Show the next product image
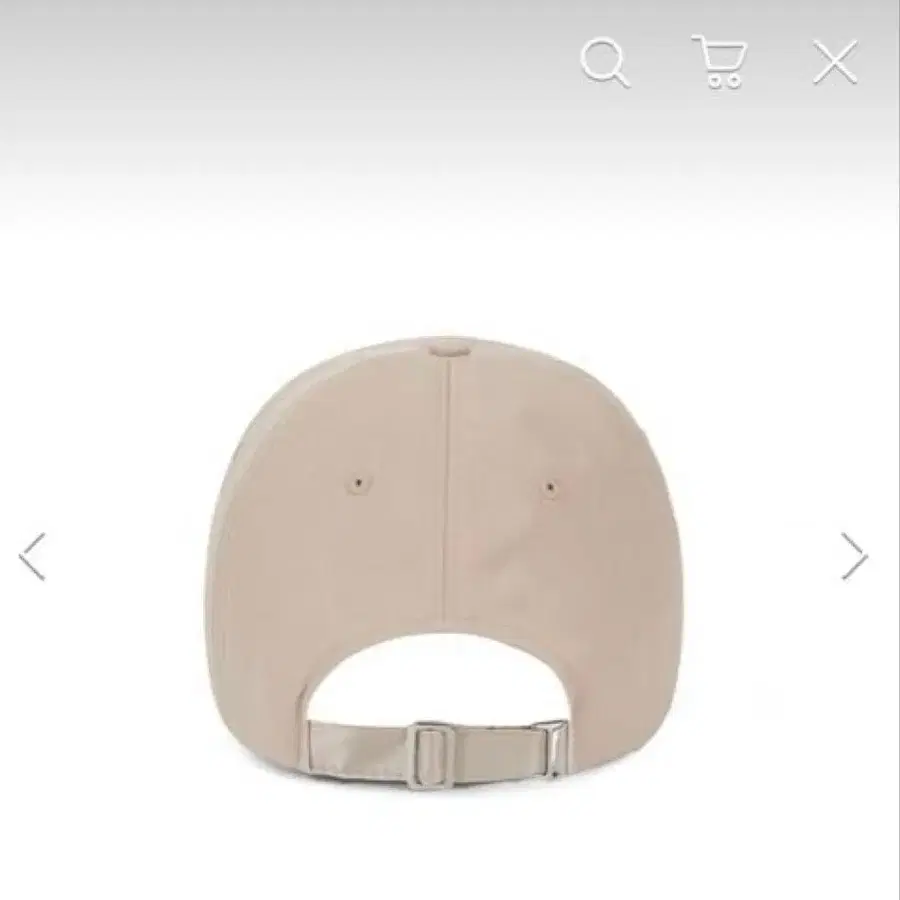This screenshot has width=900, height=900. [854, 556]
